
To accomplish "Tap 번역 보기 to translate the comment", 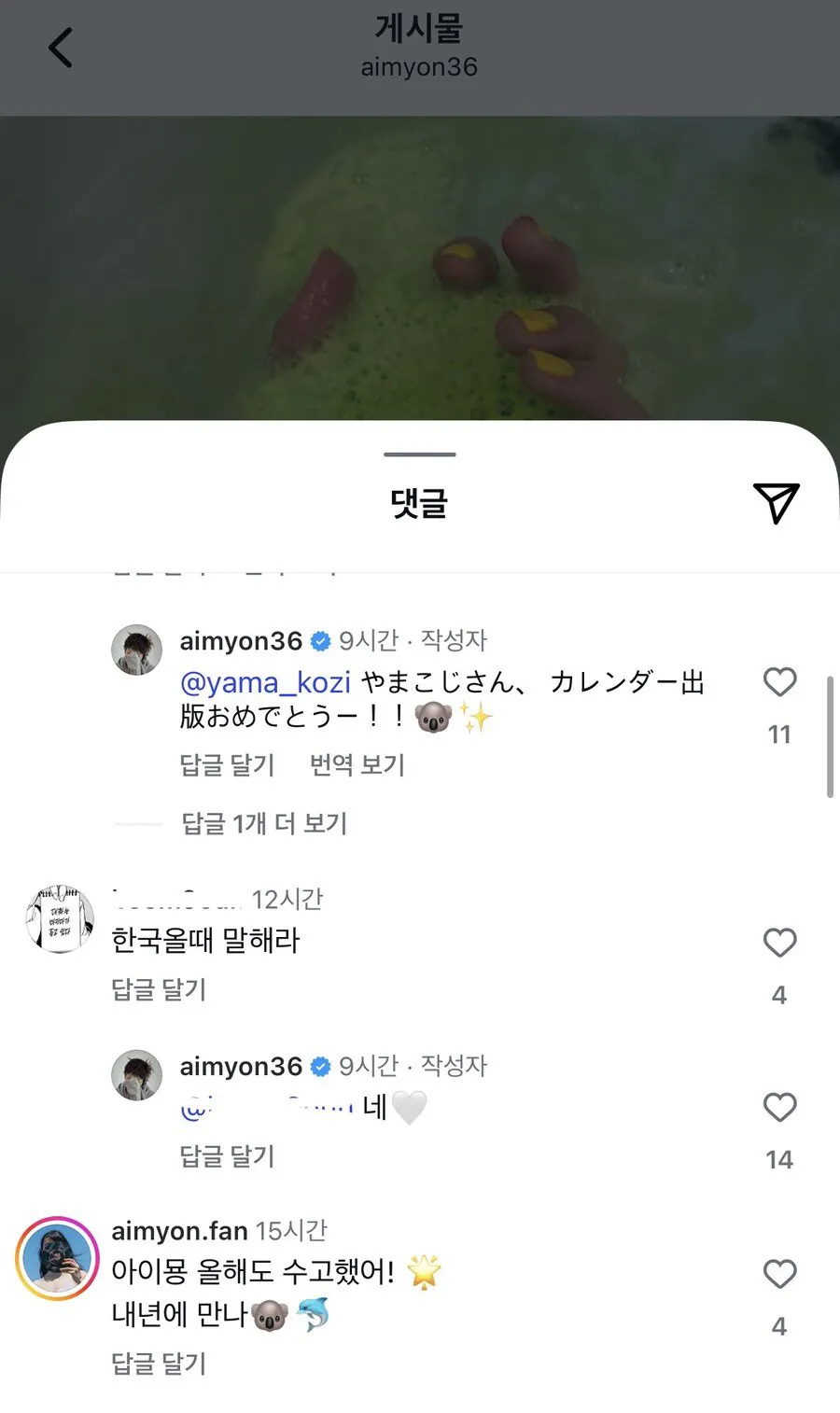I will click(357, 764).
